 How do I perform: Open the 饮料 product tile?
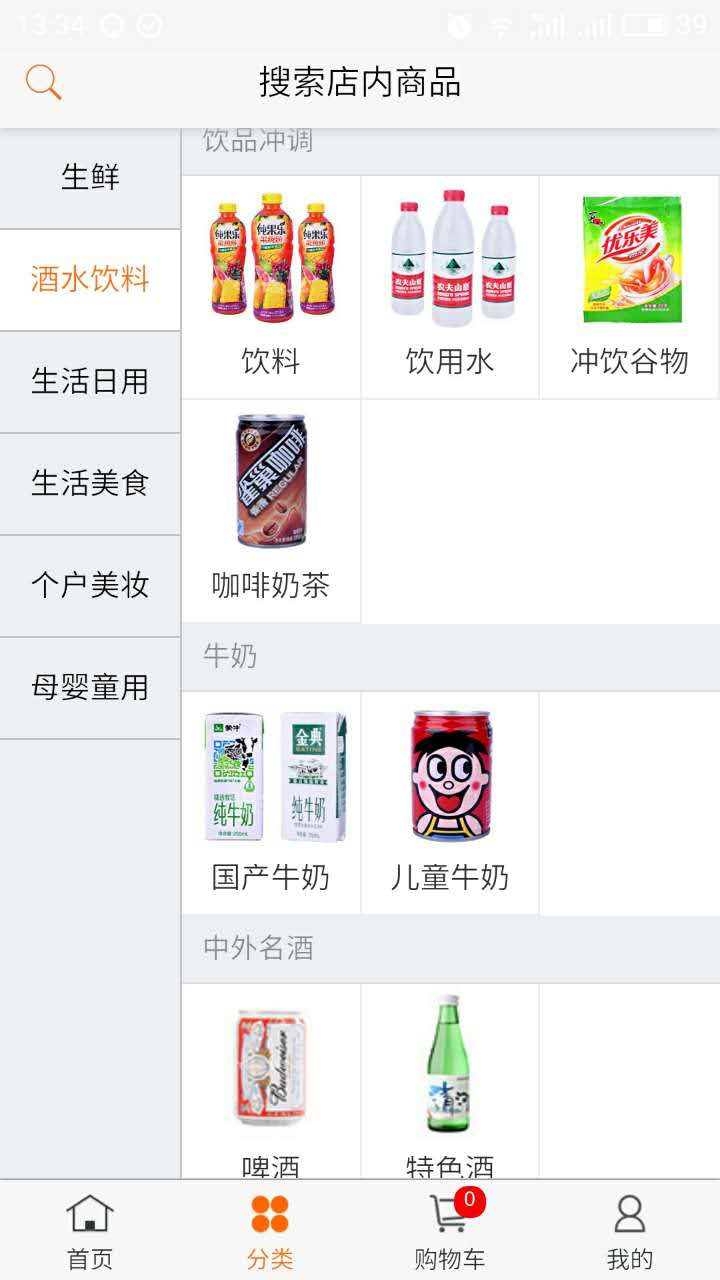tap(271, 288)
